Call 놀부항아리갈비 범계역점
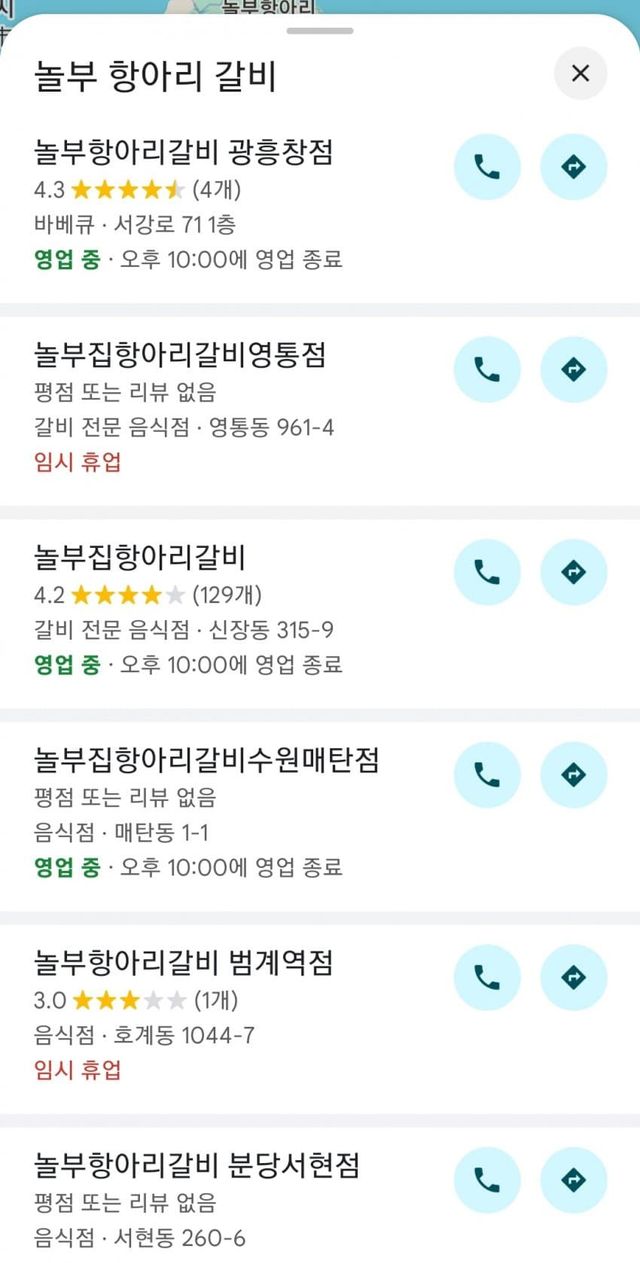The image size is (640, 1263). pos(487,977)
